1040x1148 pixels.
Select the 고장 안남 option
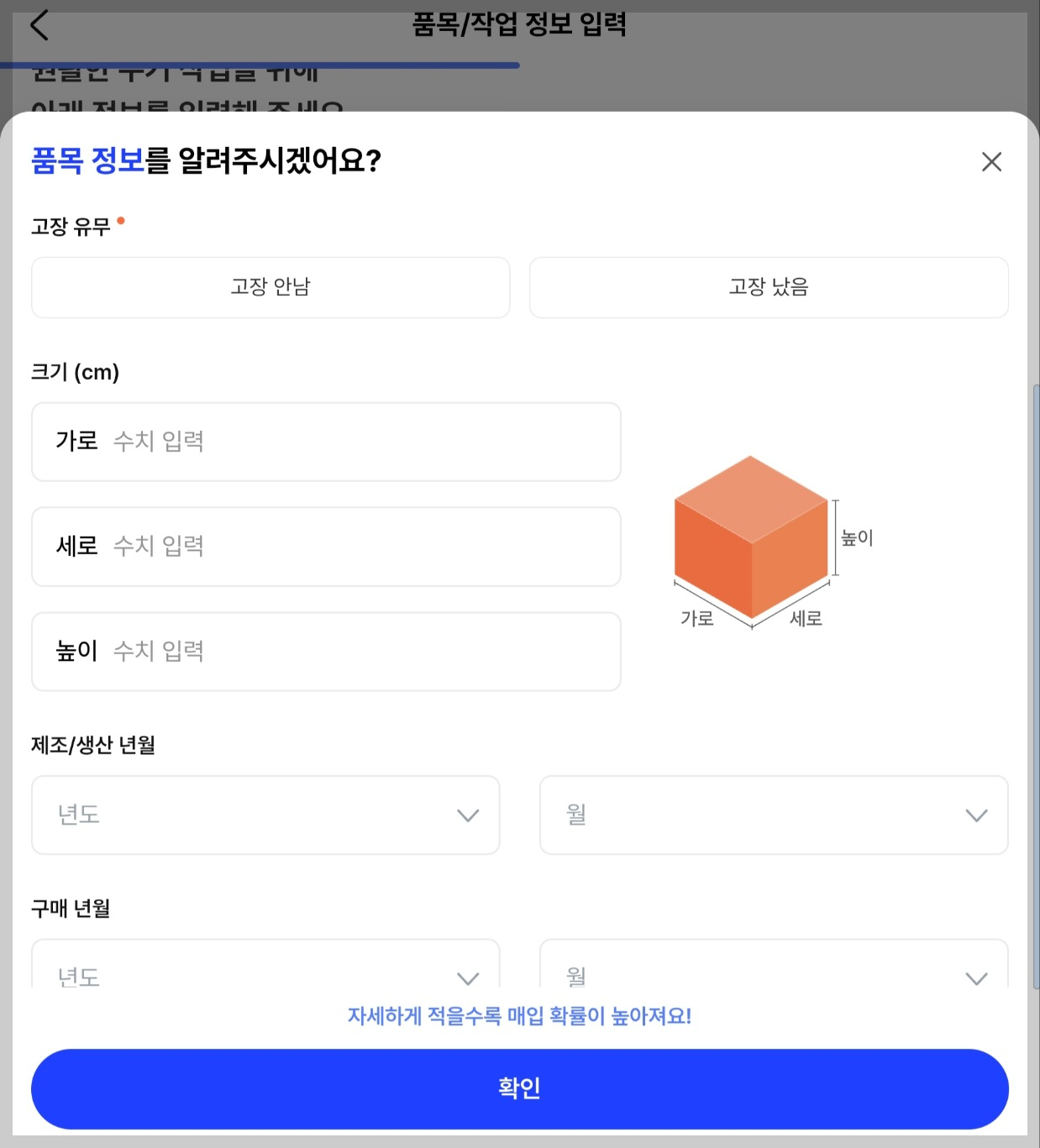[x=270, y=287]
